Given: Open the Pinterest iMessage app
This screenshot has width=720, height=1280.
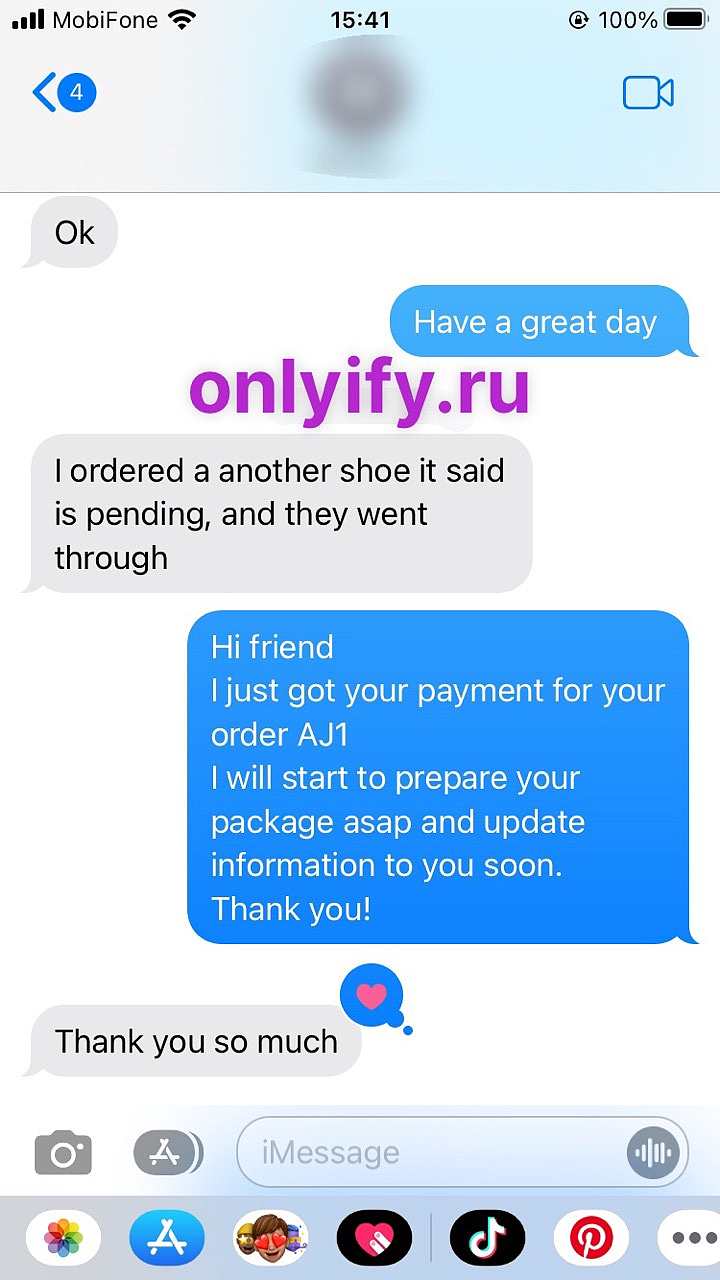Looking at the screenshot, I should [591, 1238].
